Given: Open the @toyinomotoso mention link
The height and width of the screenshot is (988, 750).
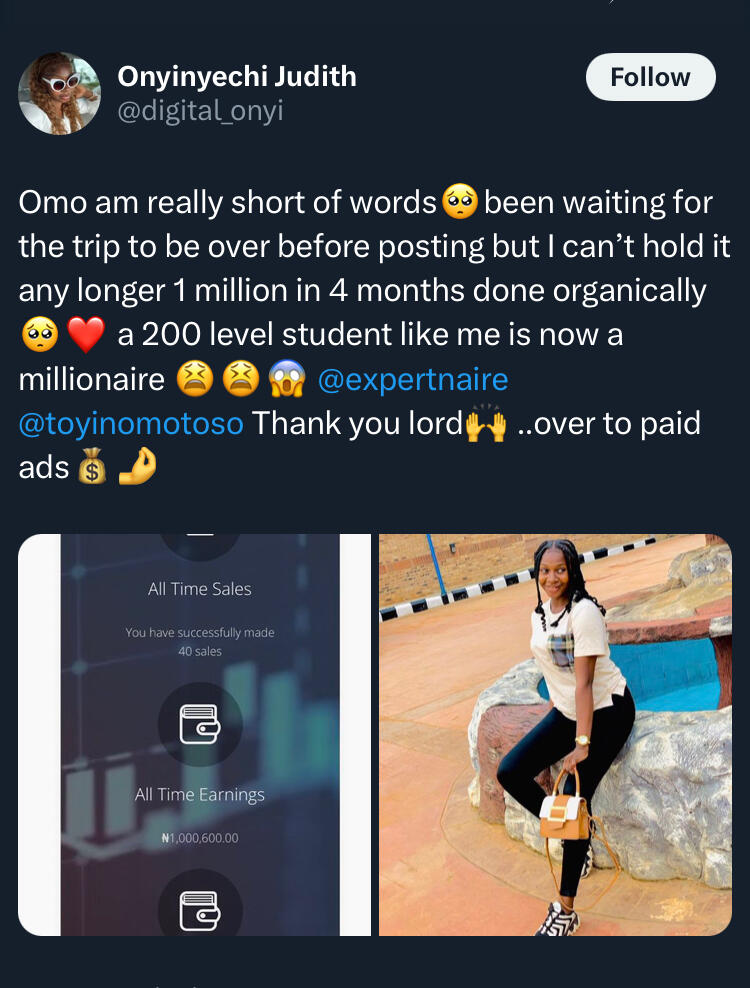Looking at the screenshot, I should 131,423.
